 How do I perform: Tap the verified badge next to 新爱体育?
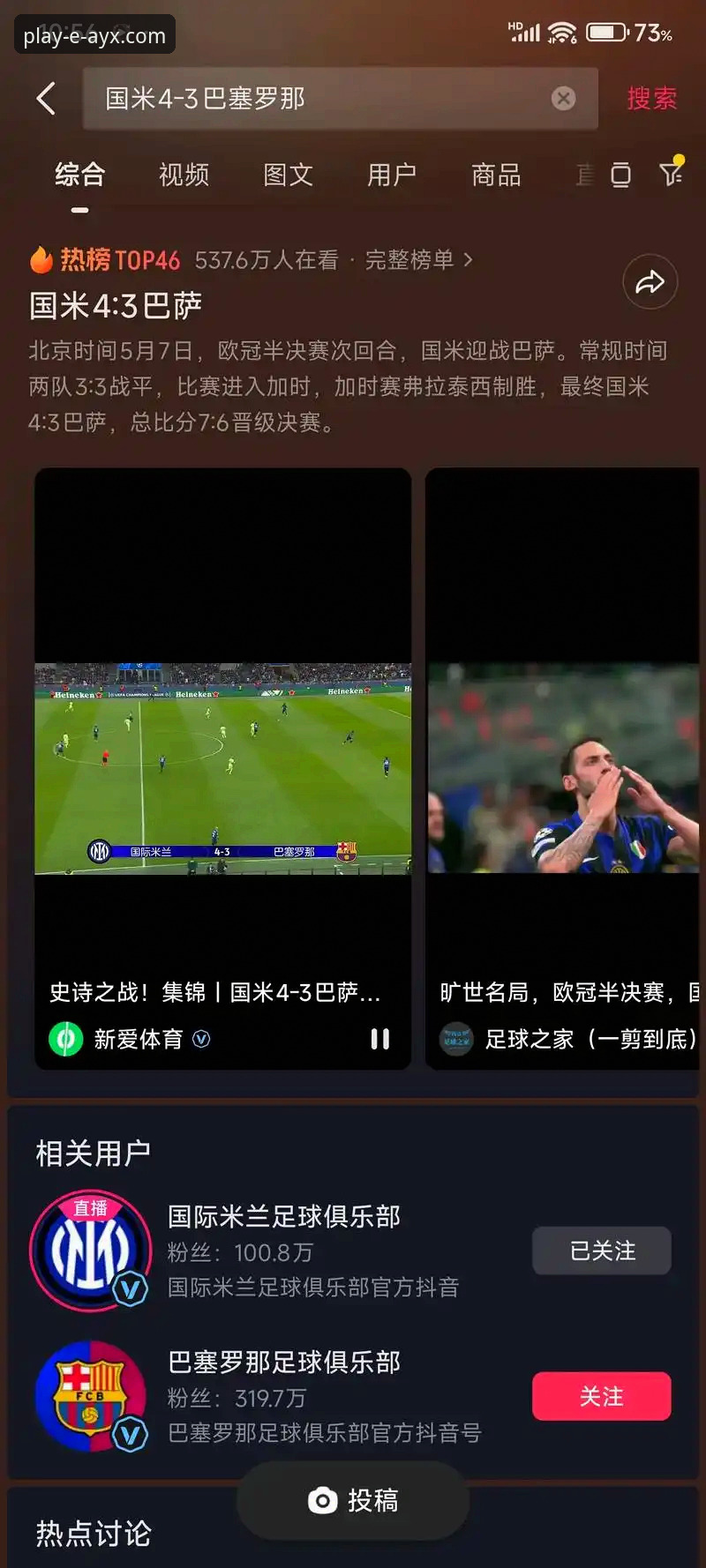point(201,1039)
